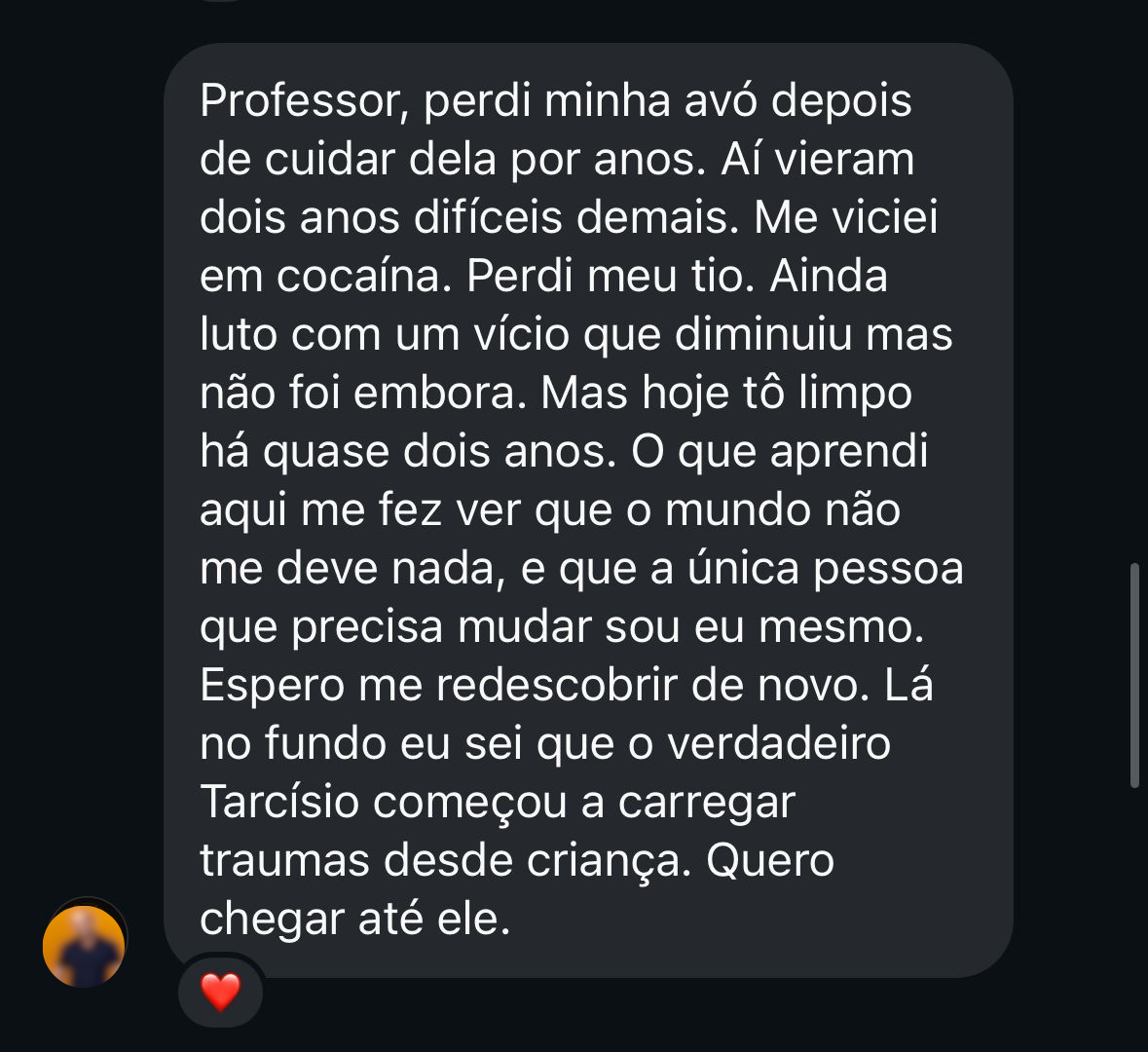This screenshot has width=1148, height=1052.
Task: Tap the red heart reaction under the message
Action: [220, 993]
